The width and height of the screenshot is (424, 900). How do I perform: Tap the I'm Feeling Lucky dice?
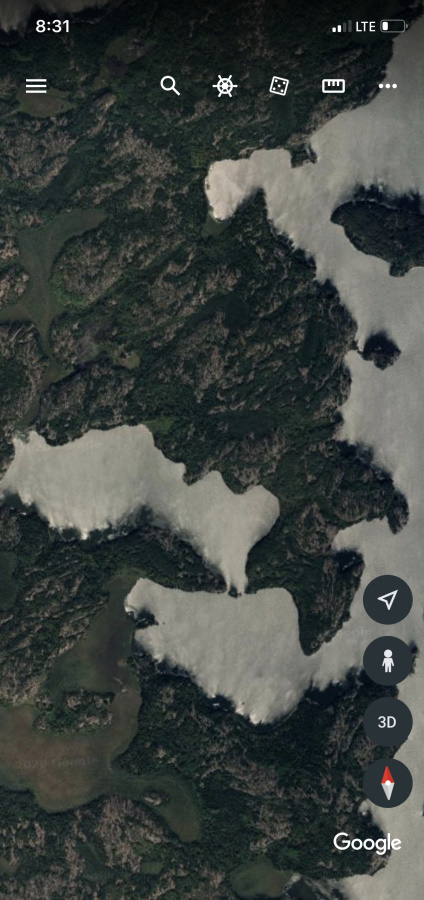coord(279,86)
